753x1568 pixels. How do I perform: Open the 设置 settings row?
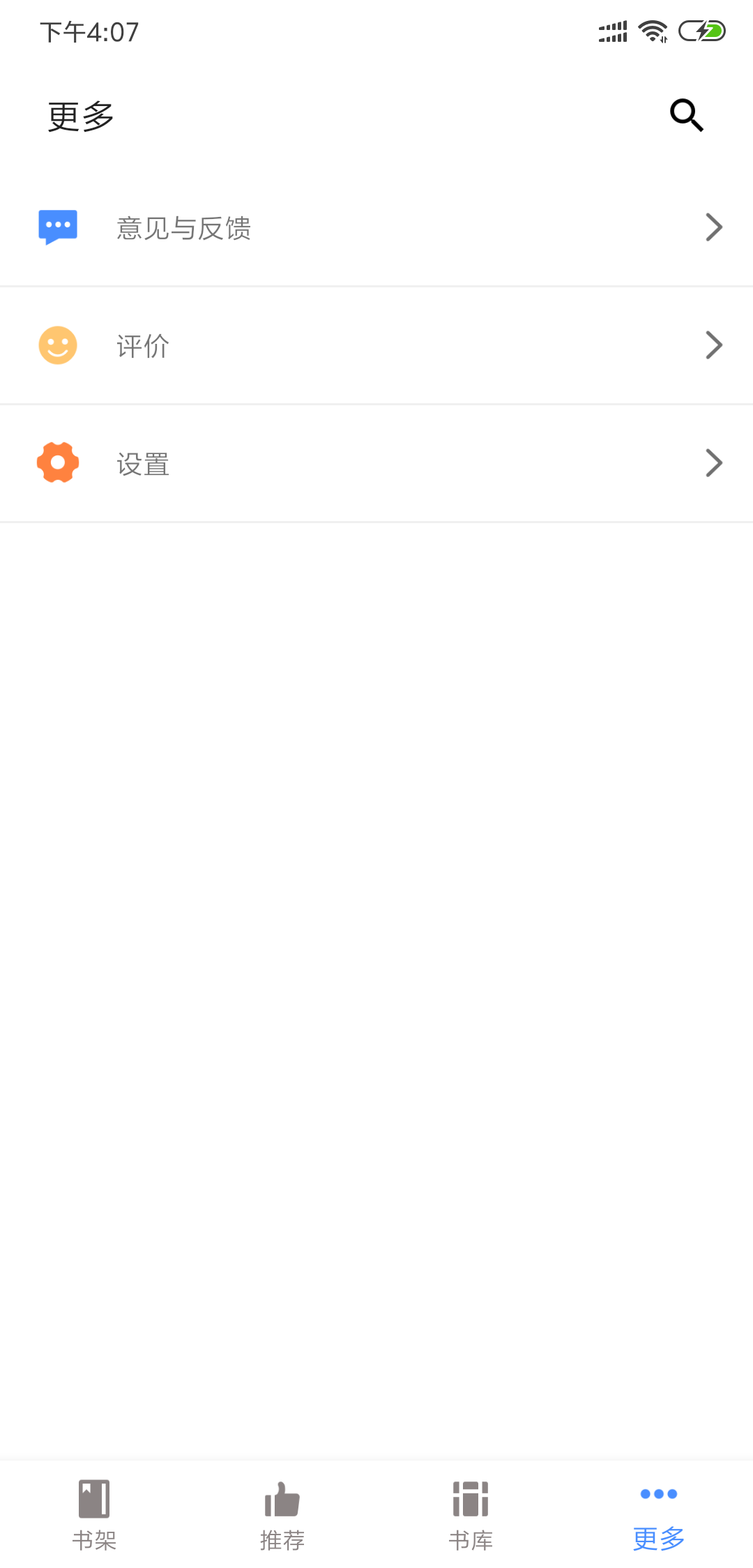click(x=376, y=463)
